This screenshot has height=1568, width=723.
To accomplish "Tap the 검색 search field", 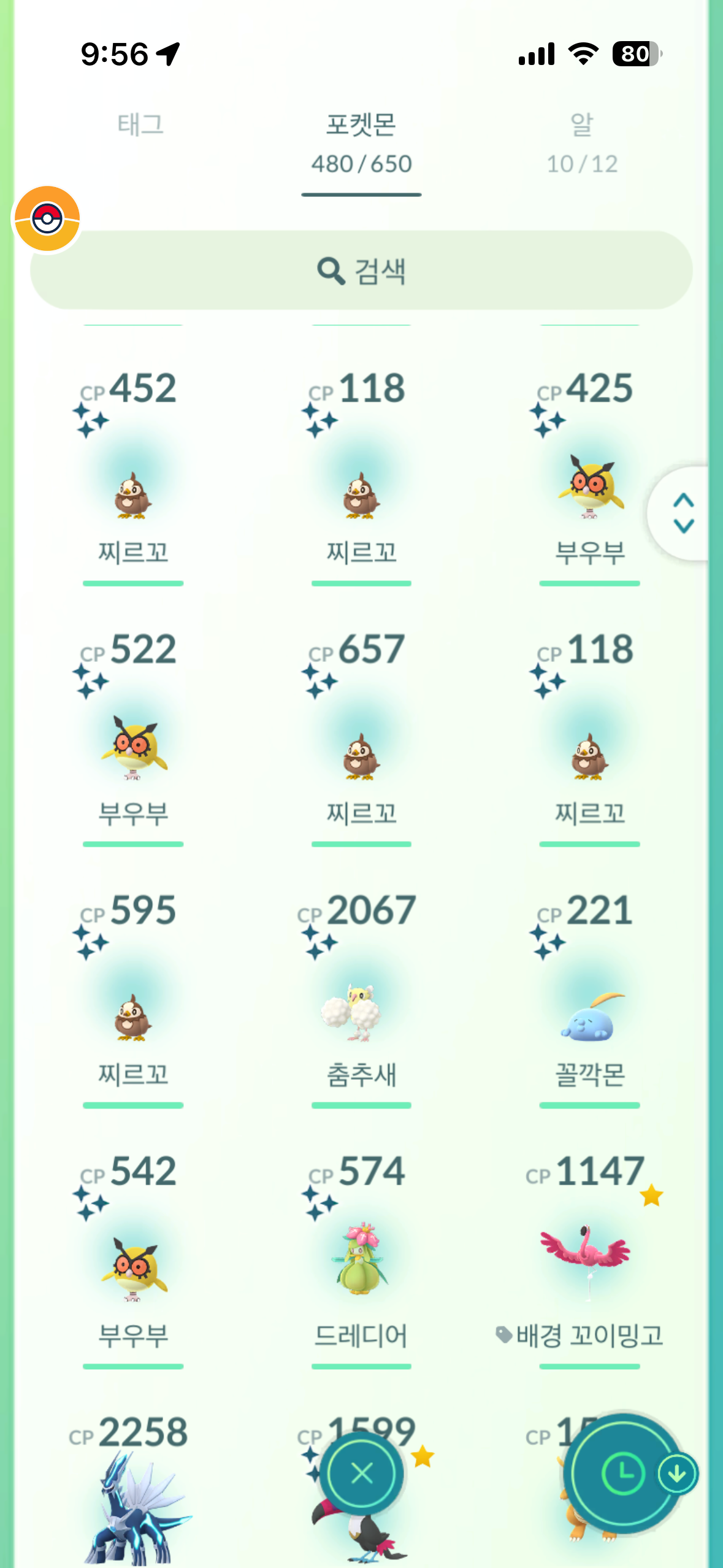I will click(x=361, y=271).
